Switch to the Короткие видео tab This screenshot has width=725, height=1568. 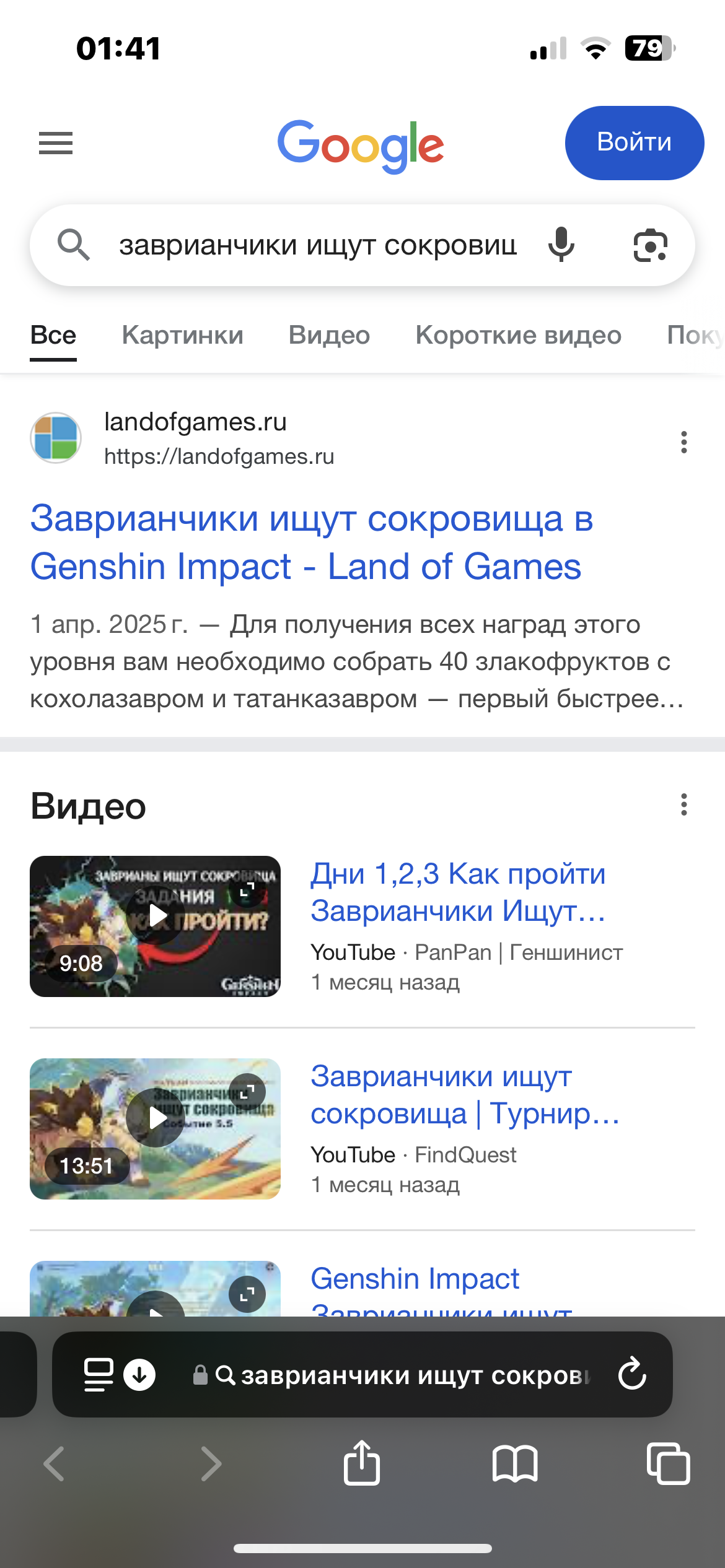click(x=518, y=335)
